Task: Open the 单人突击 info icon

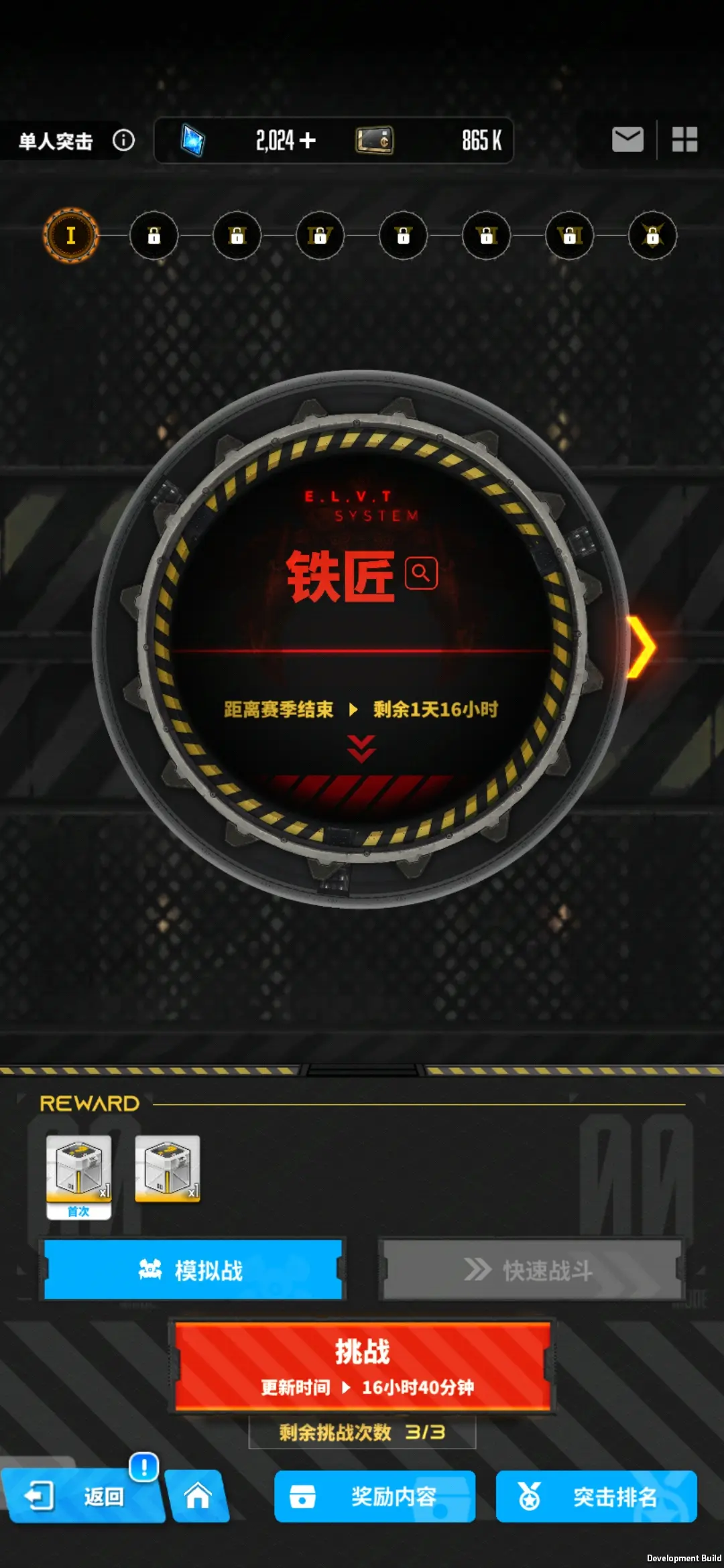Action: pyautogui.click(x=123, y=141)
